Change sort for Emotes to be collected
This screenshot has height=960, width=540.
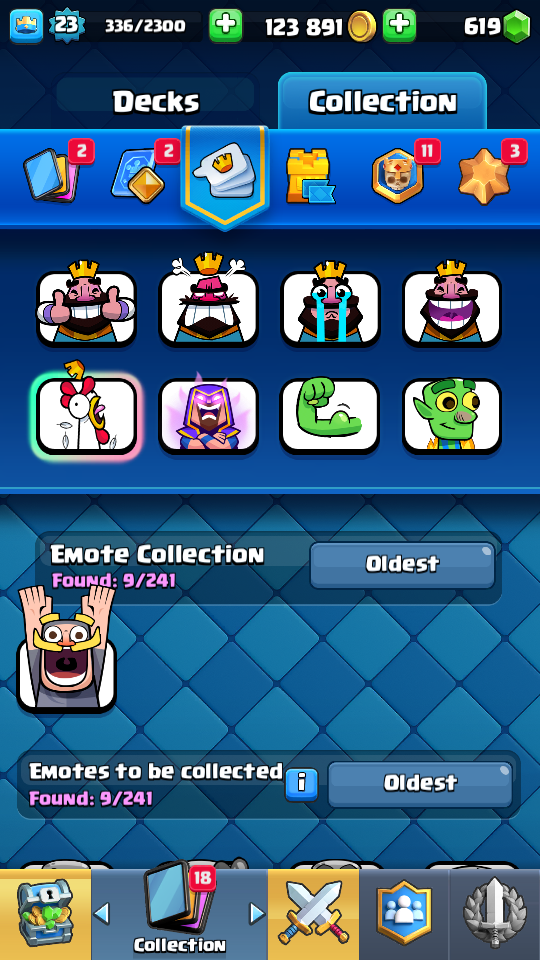pos(420,784)
